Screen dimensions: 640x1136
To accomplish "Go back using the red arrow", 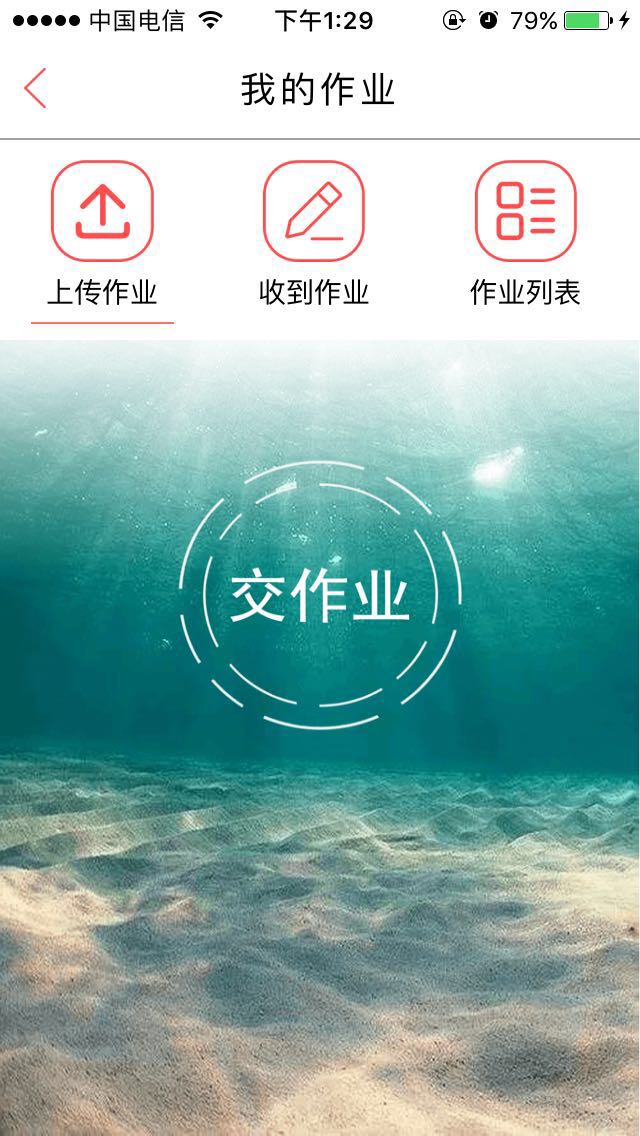I will (x=35, y=88).
